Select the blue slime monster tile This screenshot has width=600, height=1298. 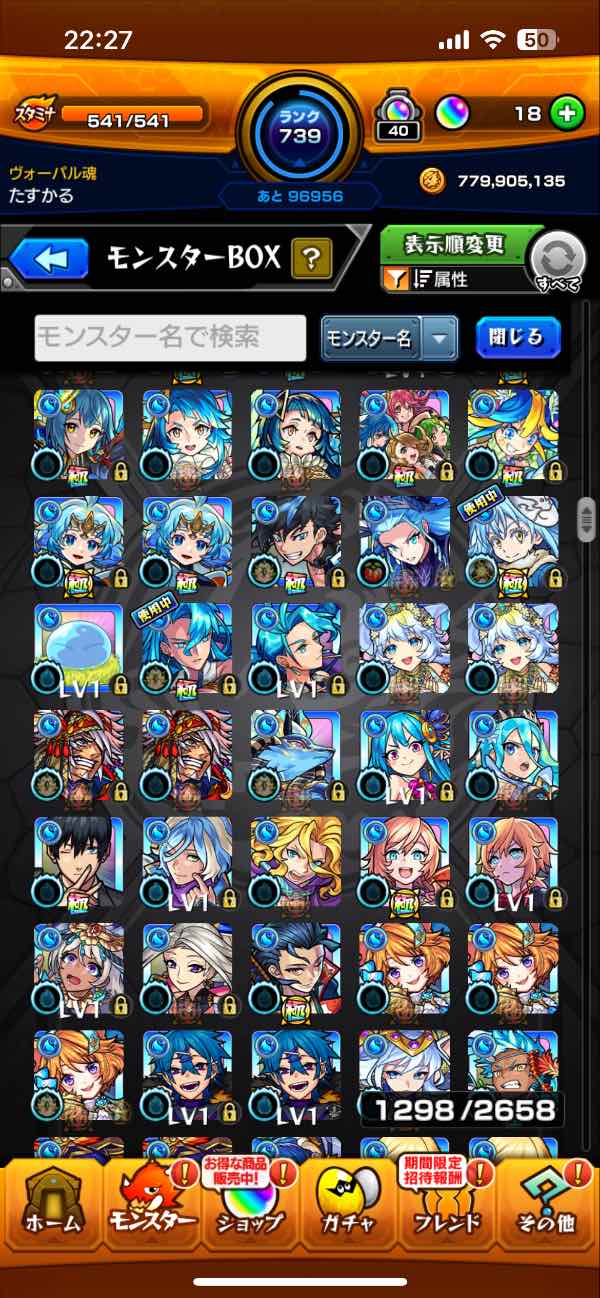pos(80,649)
